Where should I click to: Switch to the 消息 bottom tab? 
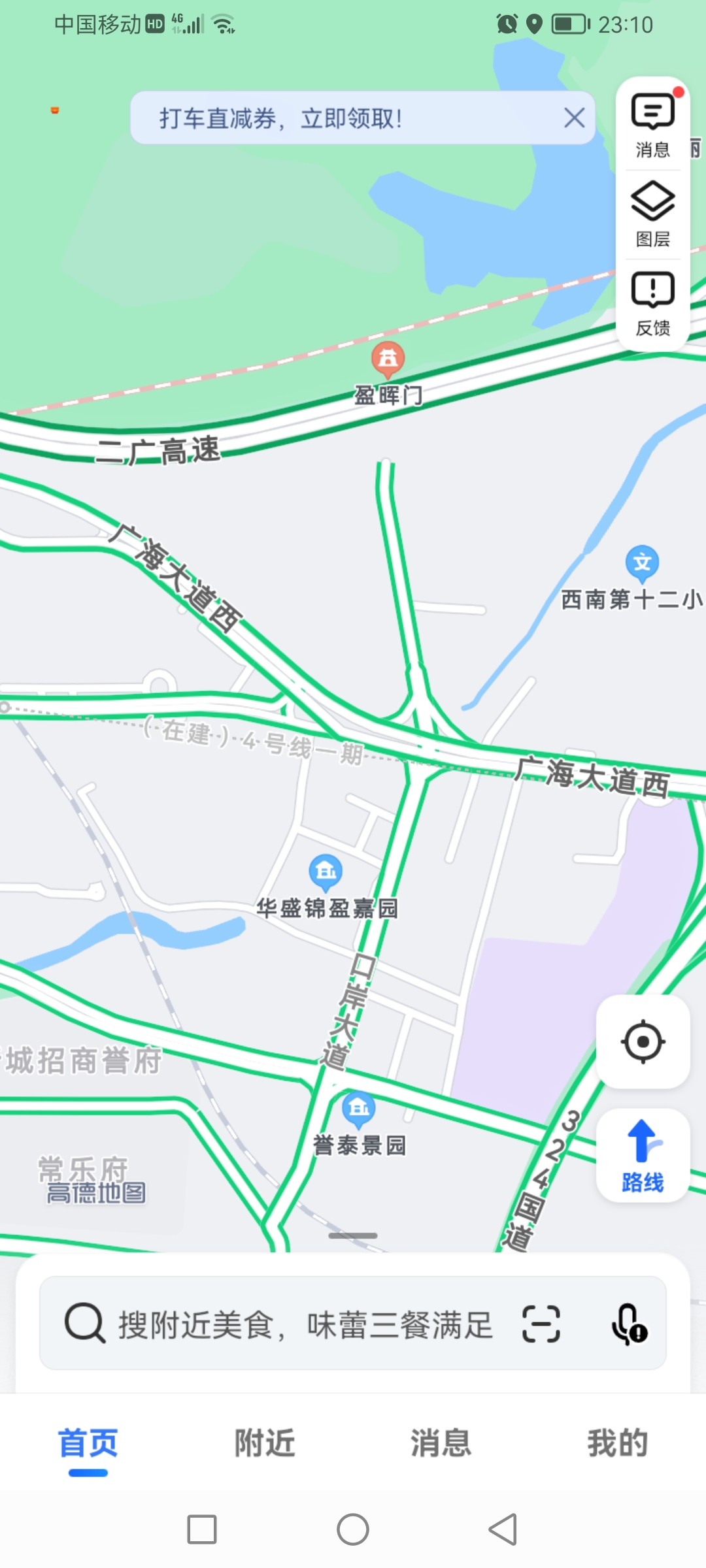[x=441, y=1443]
